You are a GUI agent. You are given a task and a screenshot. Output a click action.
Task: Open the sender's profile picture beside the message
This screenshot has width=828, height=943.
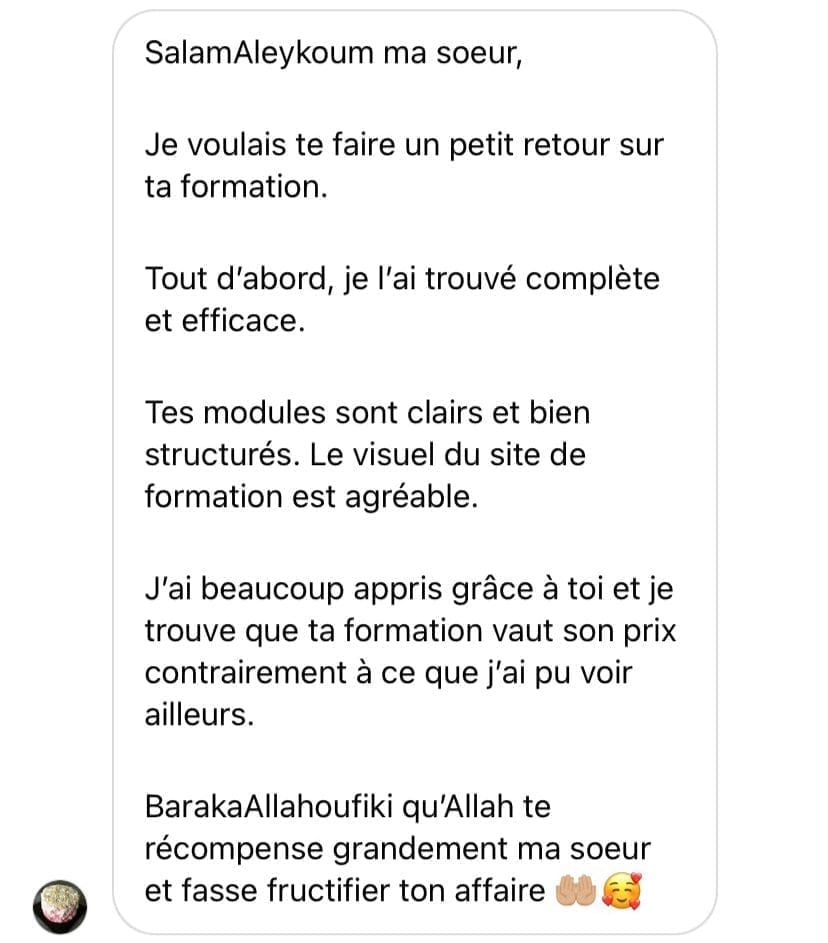tap(61, 907)
